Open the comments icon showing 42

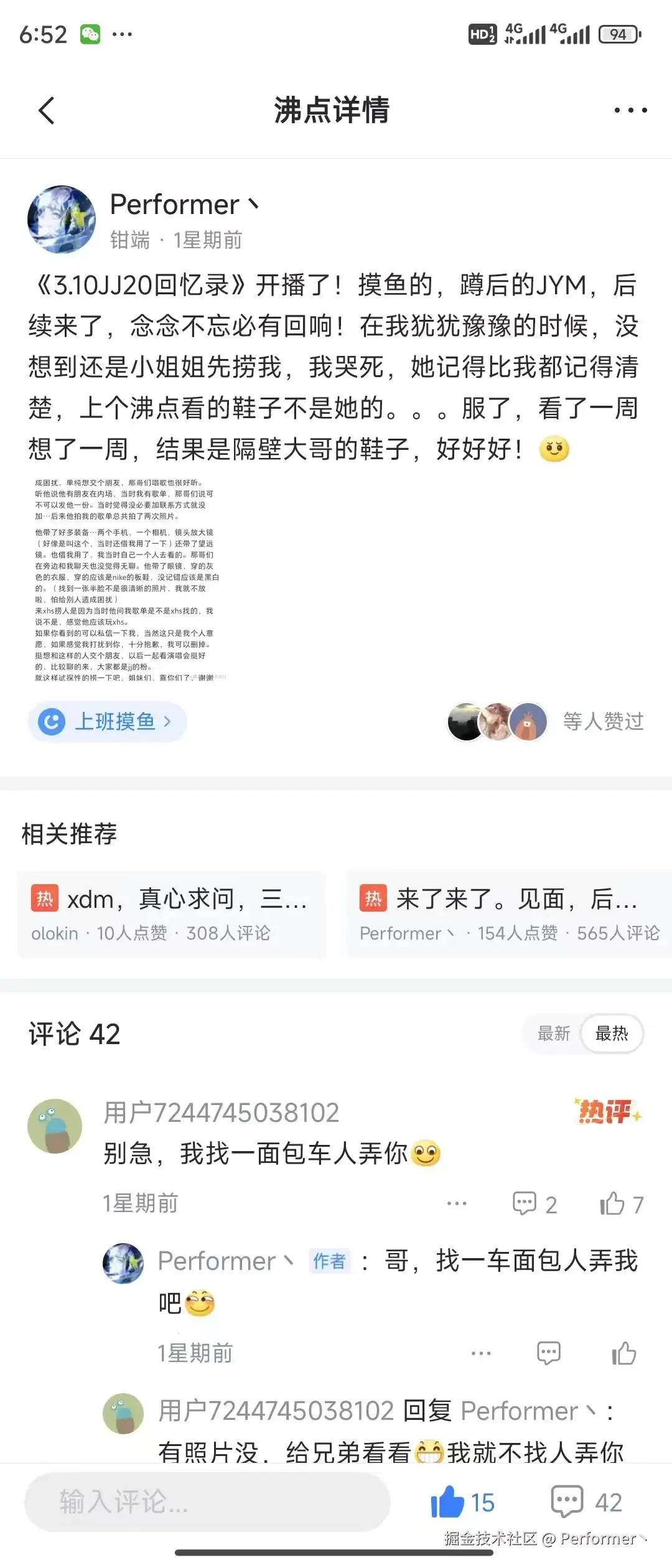point(586,1502)
